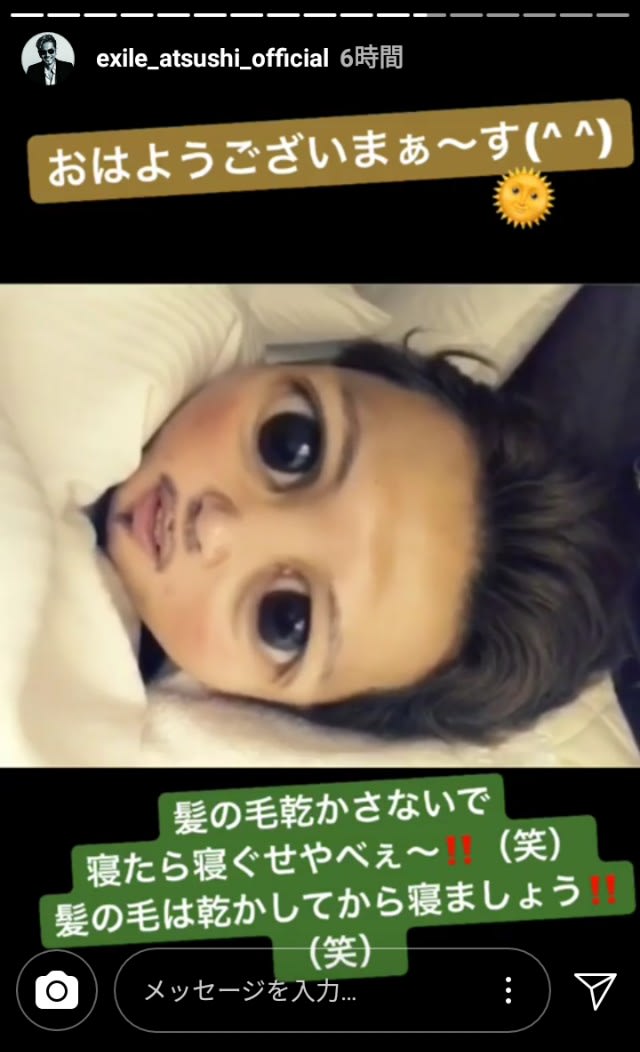Image resolution: width=640 pixels, height=1052 pixels.
Task: Open the three-dot story options menu
Action: [509, 990]
